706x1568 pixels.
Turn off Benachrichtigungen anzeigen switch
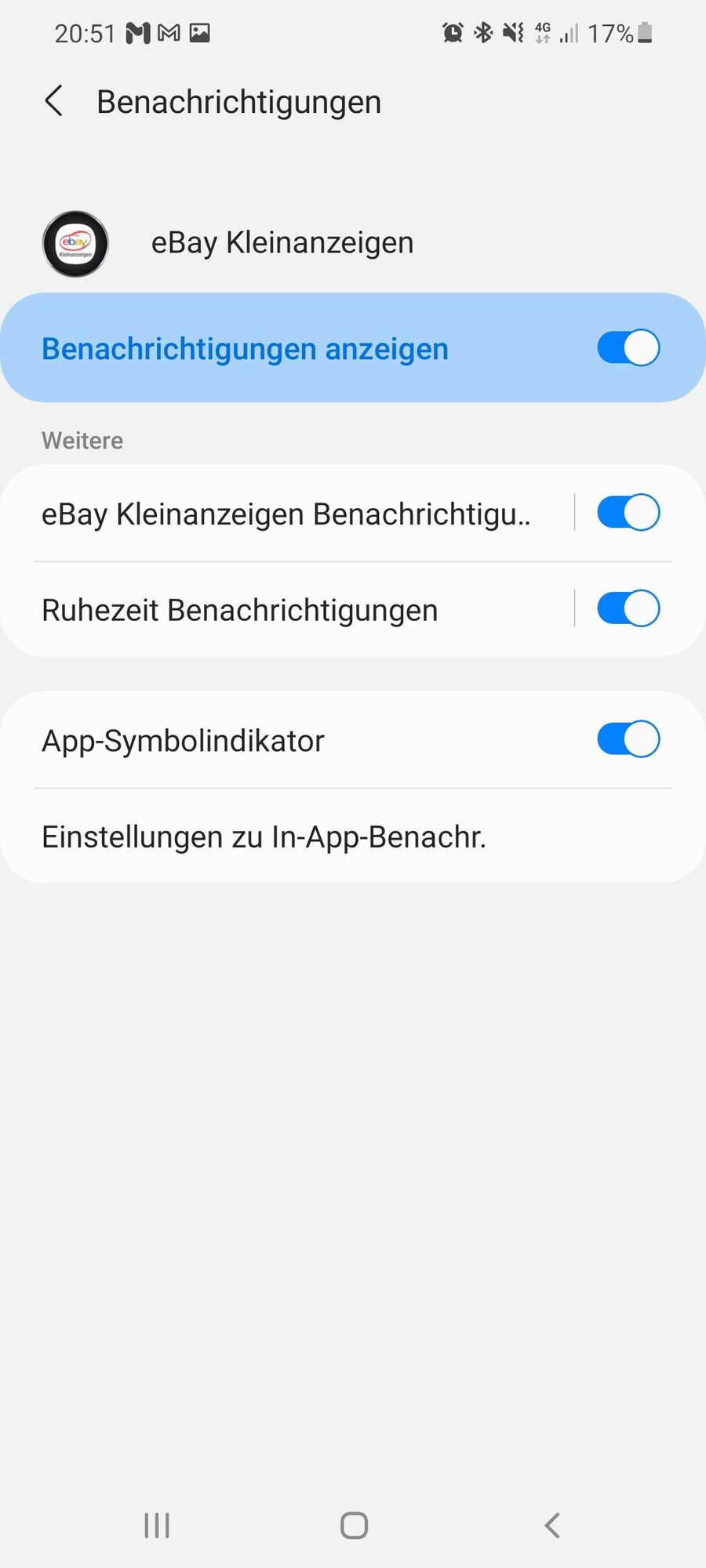pyautogui.click(x=628, y=348)
